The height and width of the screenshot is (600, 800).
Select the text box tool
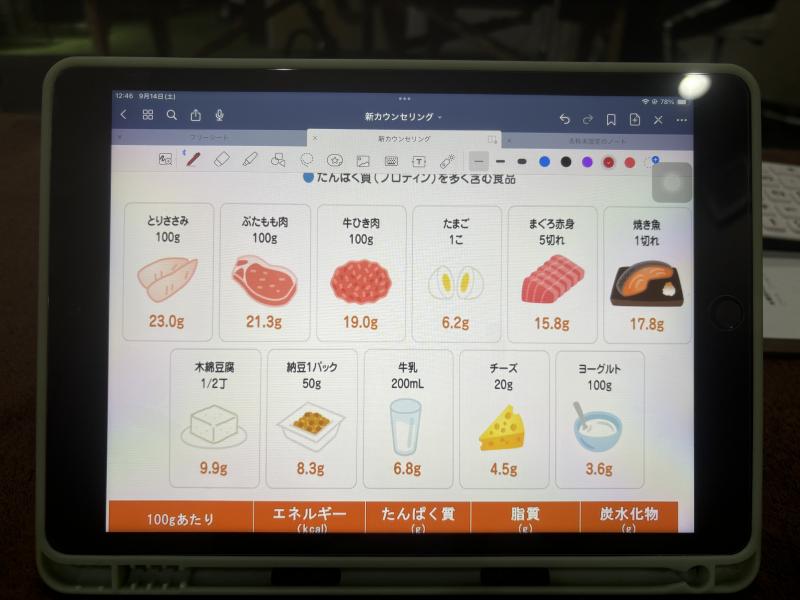[x=419, y=160]
